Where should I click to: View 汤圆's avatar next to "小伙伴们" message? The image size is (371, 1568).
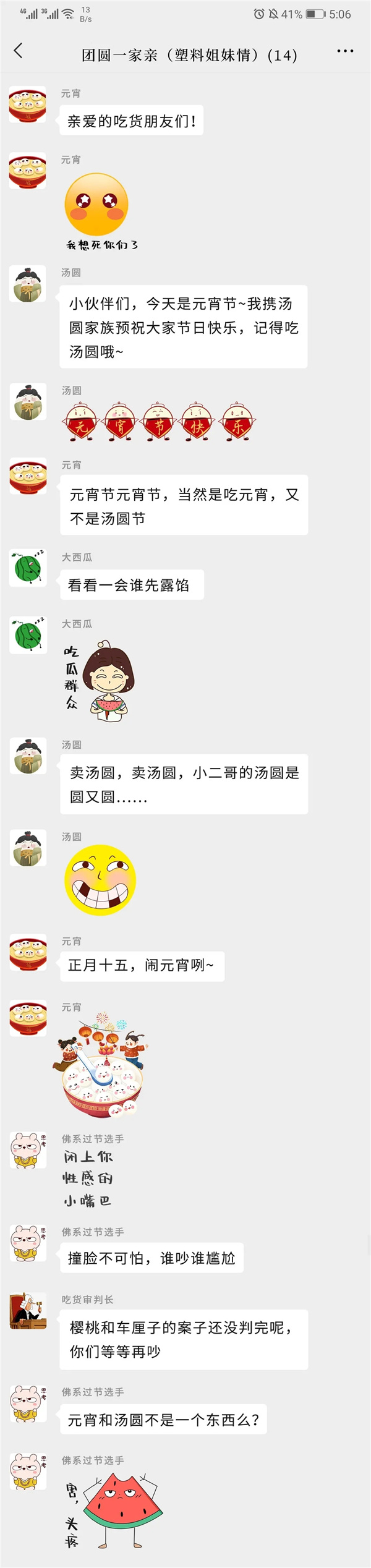[x=28, y=284]
